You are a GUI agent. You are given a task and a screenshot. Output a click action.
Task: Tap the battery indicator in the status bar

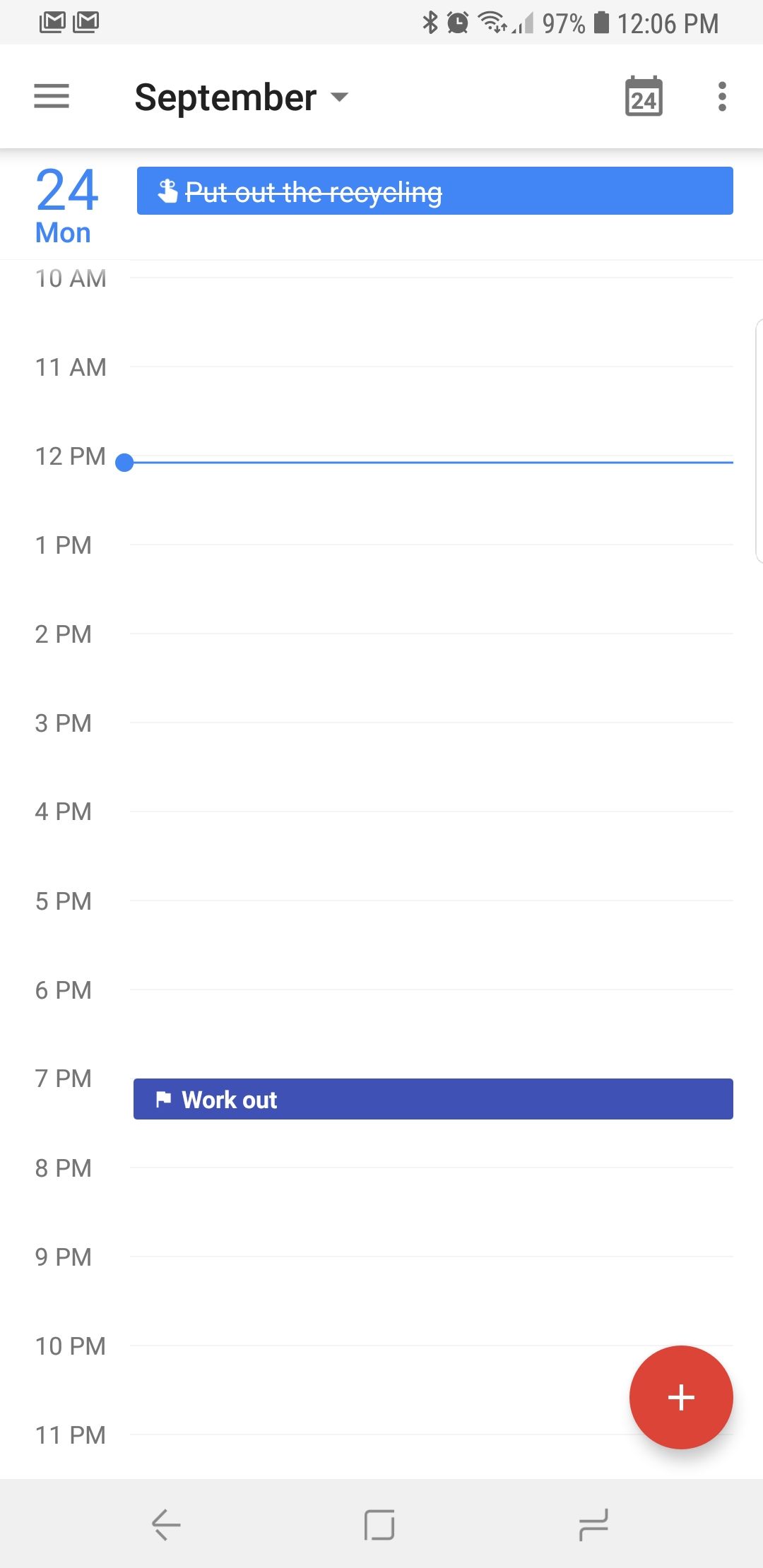pos(602,23)
